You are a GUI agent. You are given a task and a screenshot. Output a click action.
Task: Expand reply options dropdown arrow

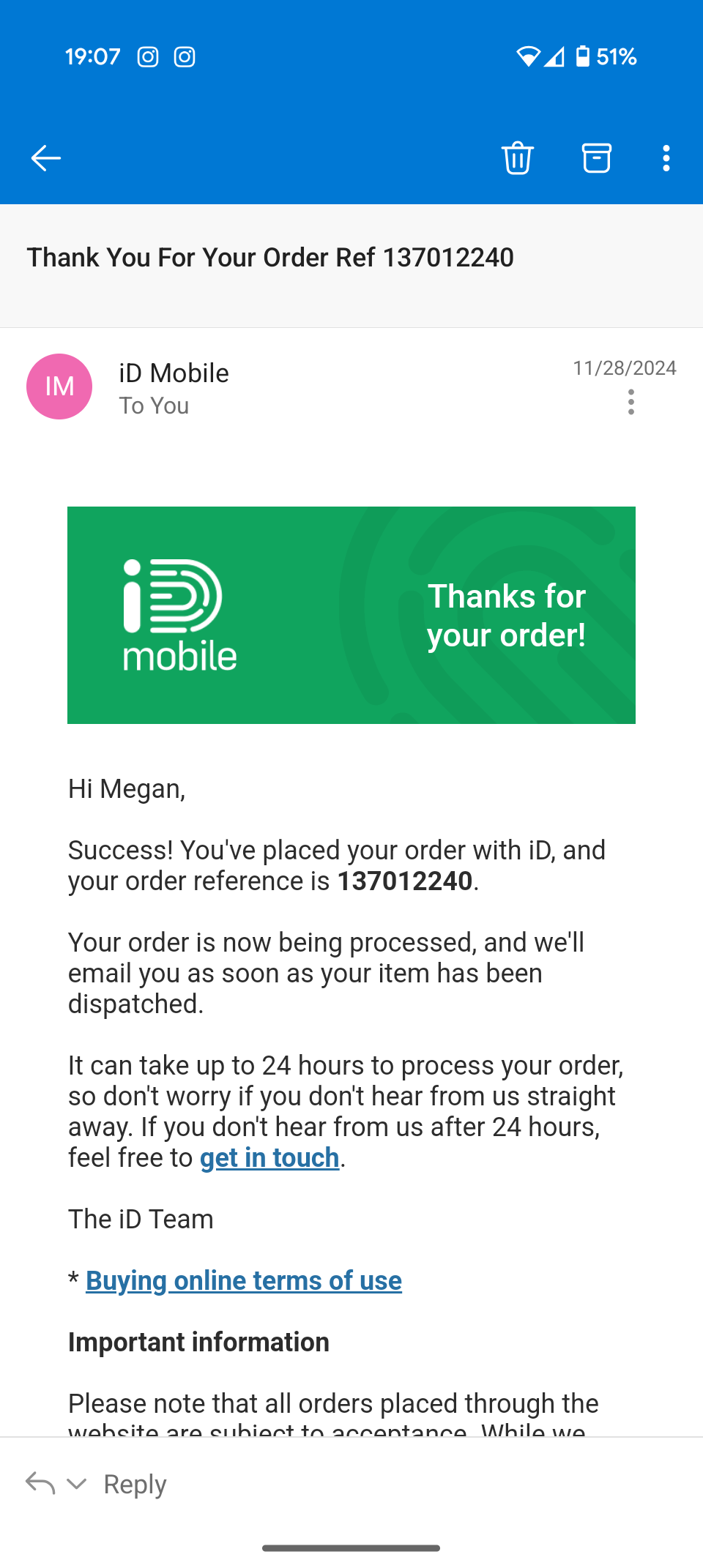click(x=77, y=1484)
